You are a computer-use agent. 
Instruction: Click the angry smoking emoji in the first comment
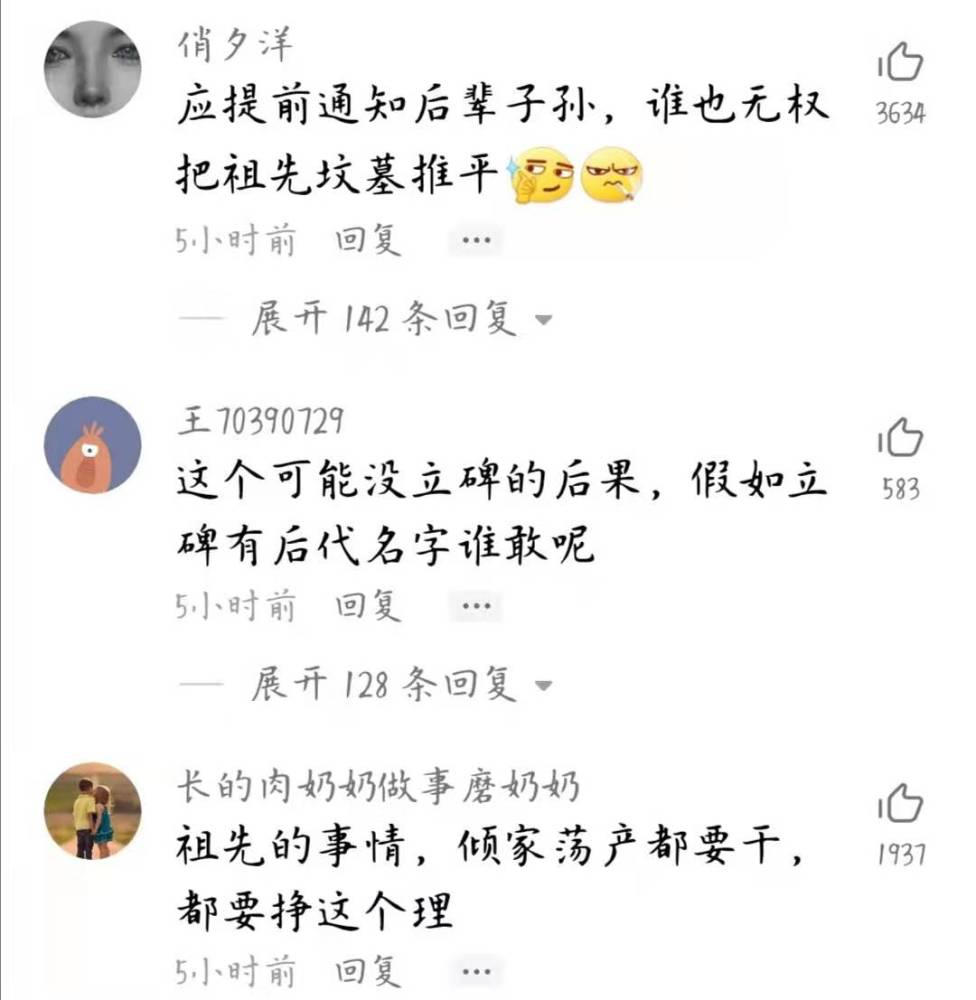click(611, 175)
